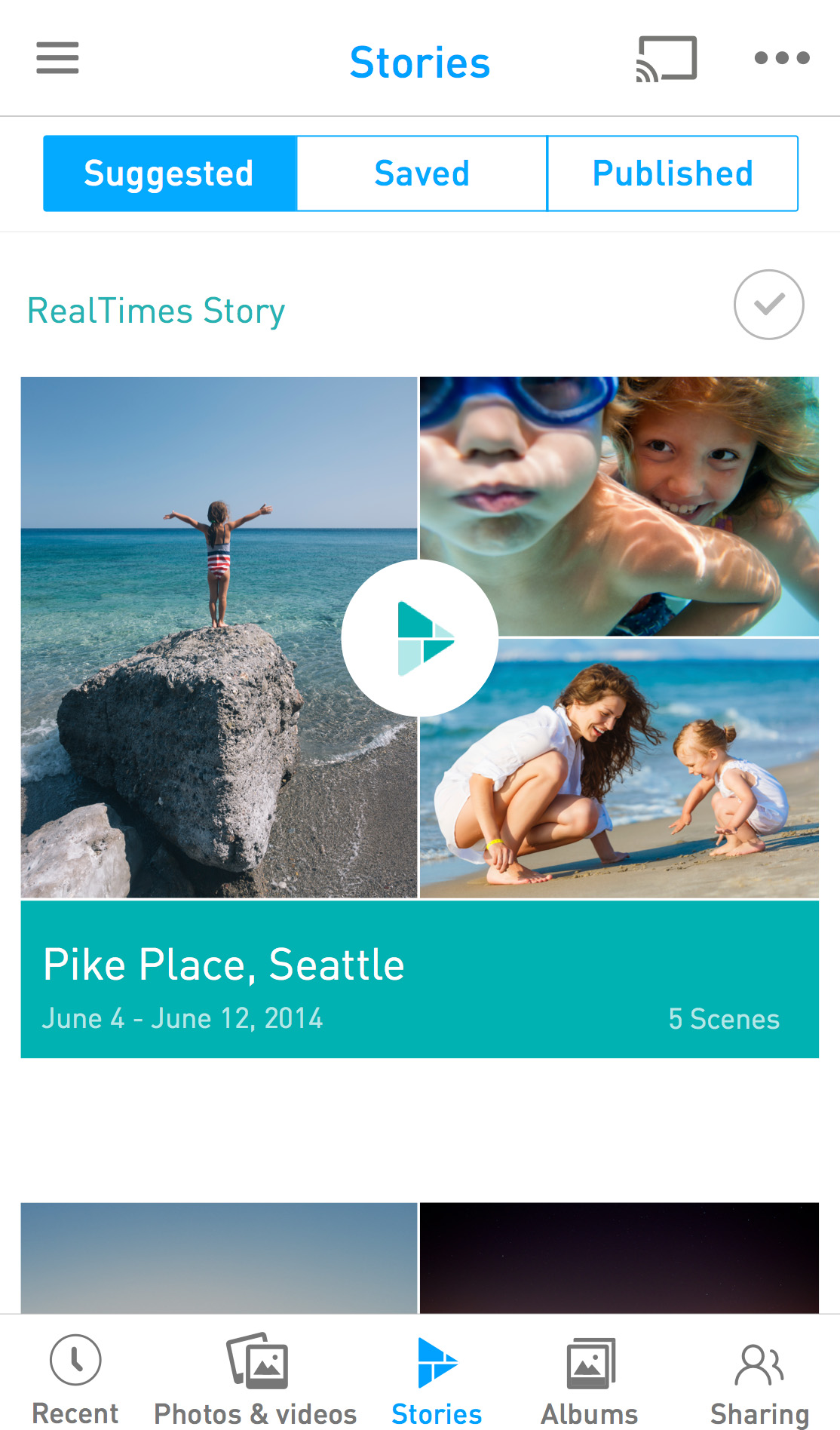Switch to the Albums tab

pos(590,1379)
